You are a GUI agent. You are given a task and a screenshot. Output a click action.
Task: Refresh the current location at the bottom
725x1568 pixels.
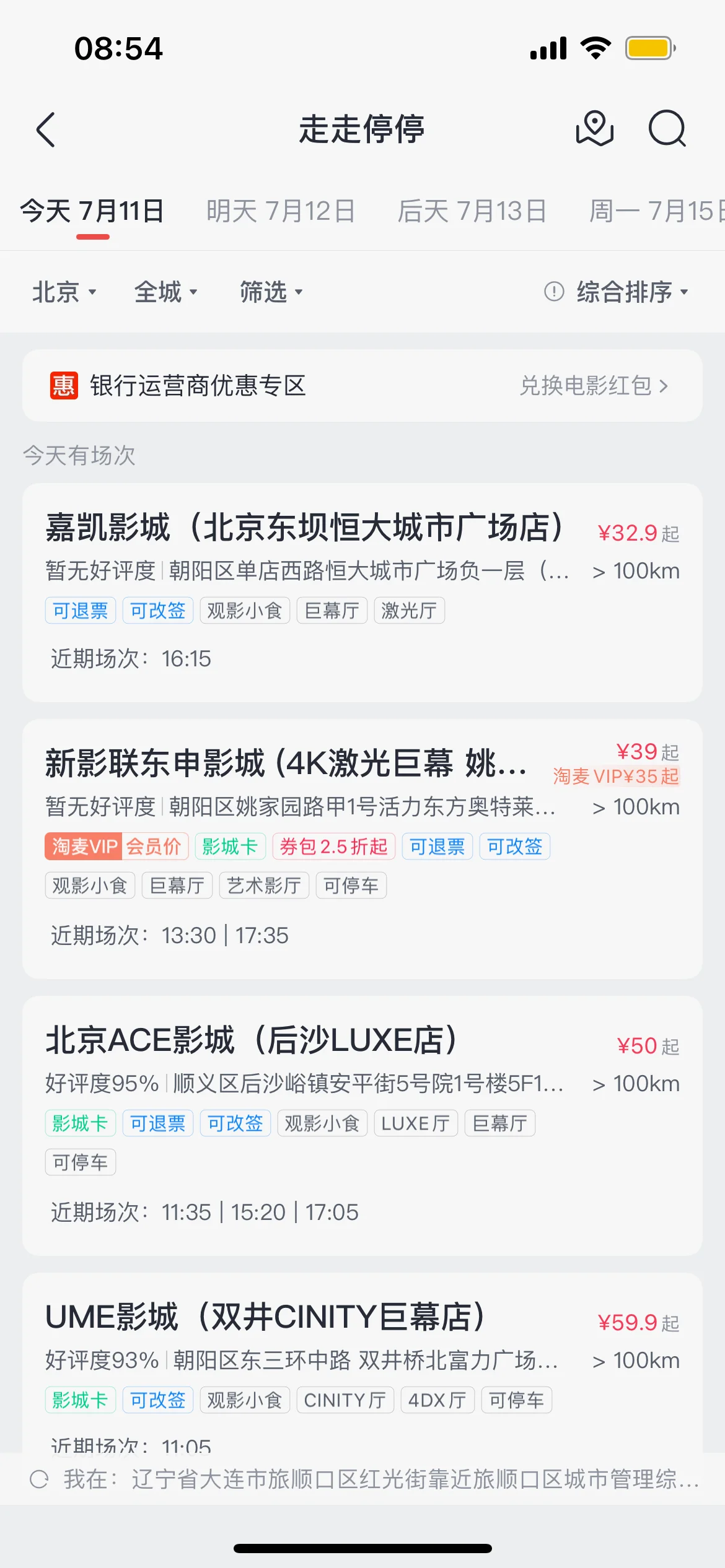[x=39, y=1479]
